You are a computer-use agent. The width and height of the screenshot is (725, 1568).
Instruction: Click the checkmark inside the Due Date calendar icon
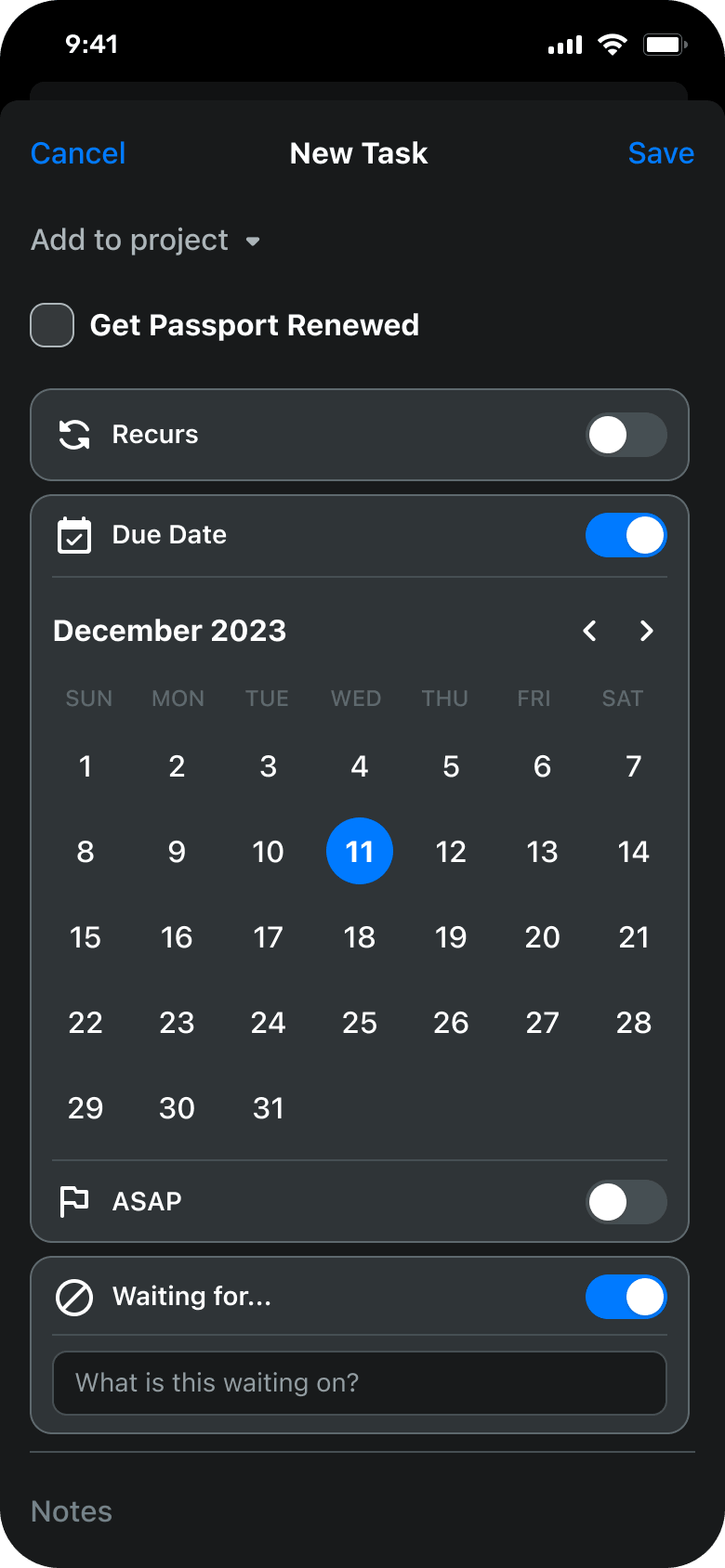click(74, 538)
